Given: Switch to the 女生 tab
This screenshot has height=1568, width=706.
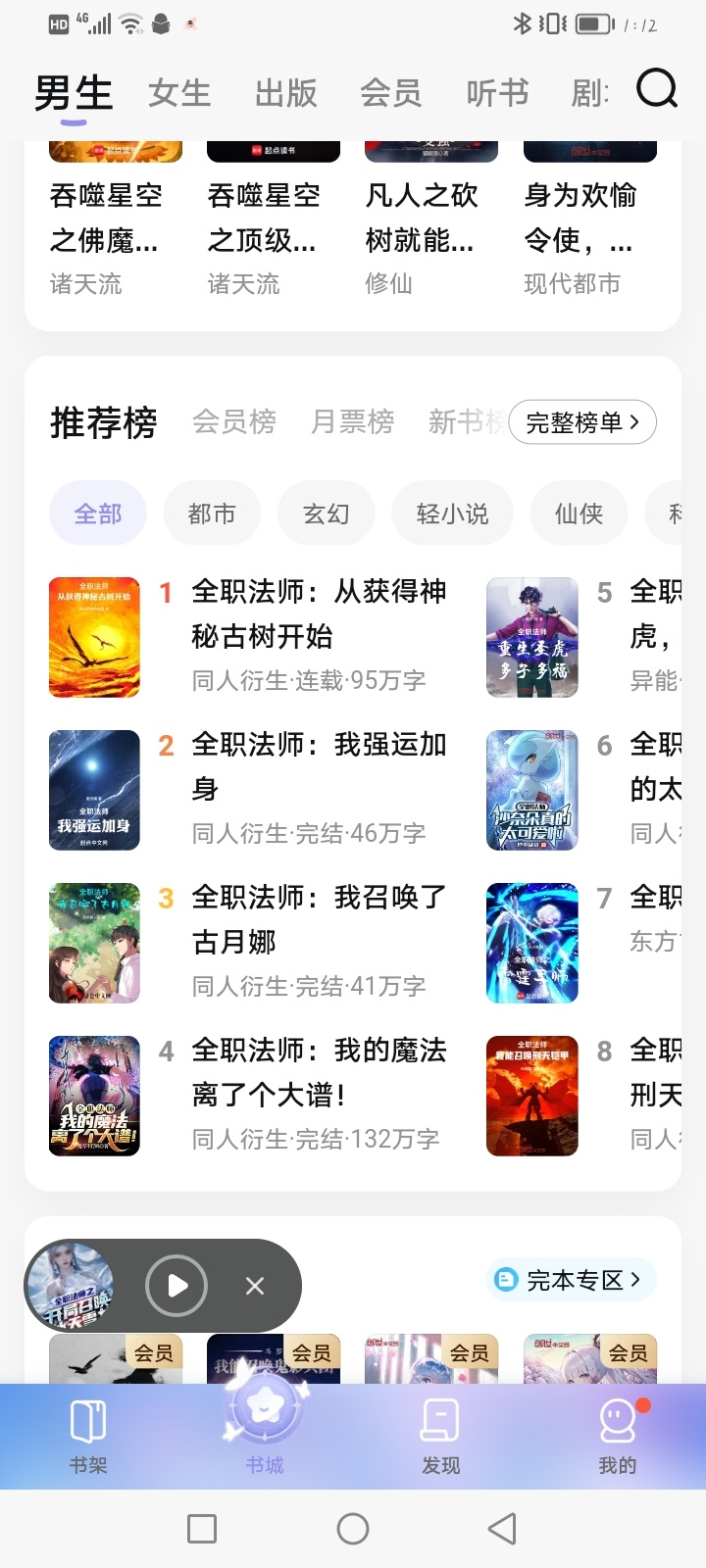Looking at the screenshot, I should [179, 93].
